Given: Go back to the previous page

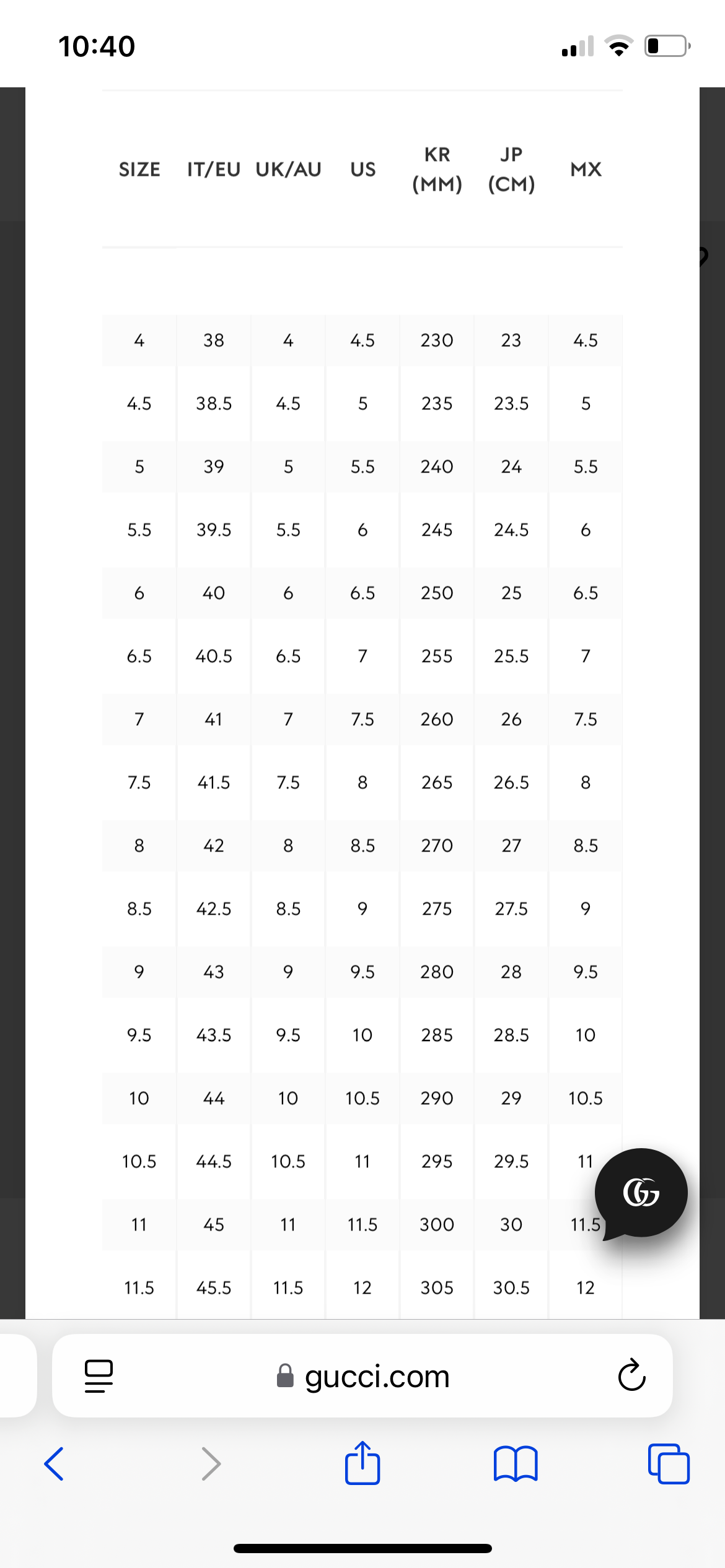Looking at the screenshot, I should tap(55, 1464).
